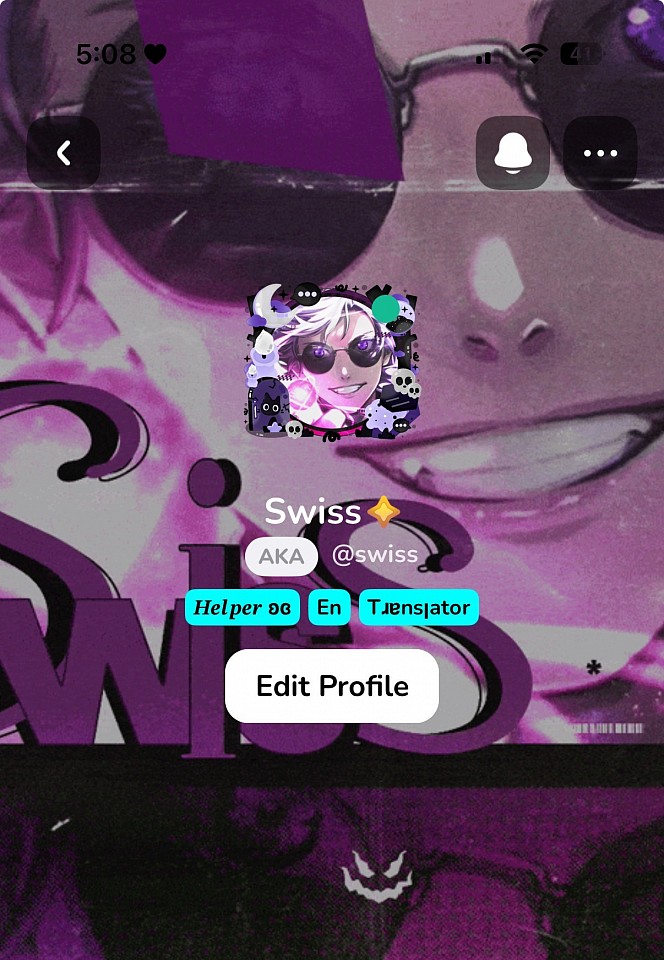This screenshot has height=960, width=664.
Task: Open the Translator badge
Action: [418, 607]
